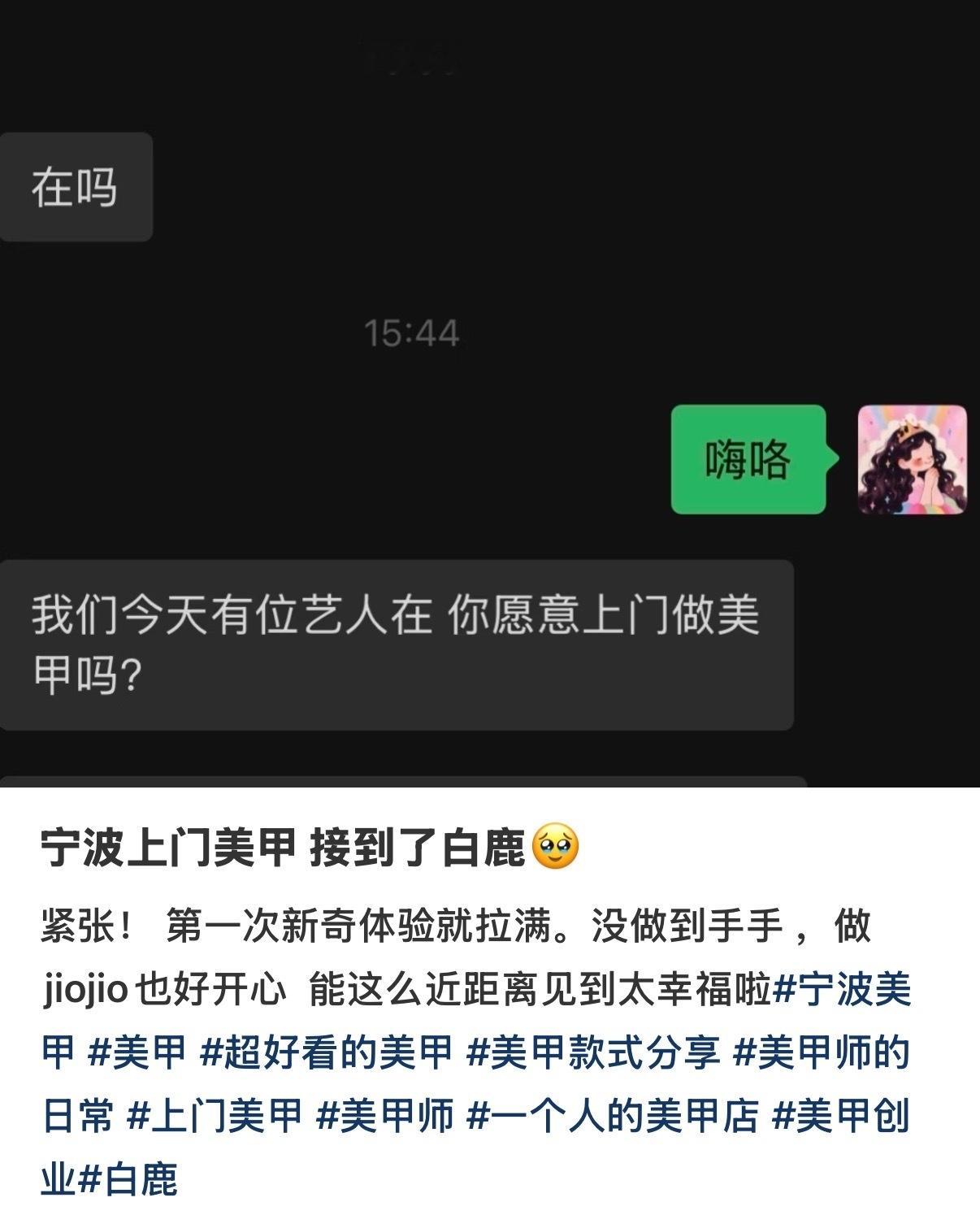
Task: Open the #宁波美甲 hashtag
Action: coord(841,990)
